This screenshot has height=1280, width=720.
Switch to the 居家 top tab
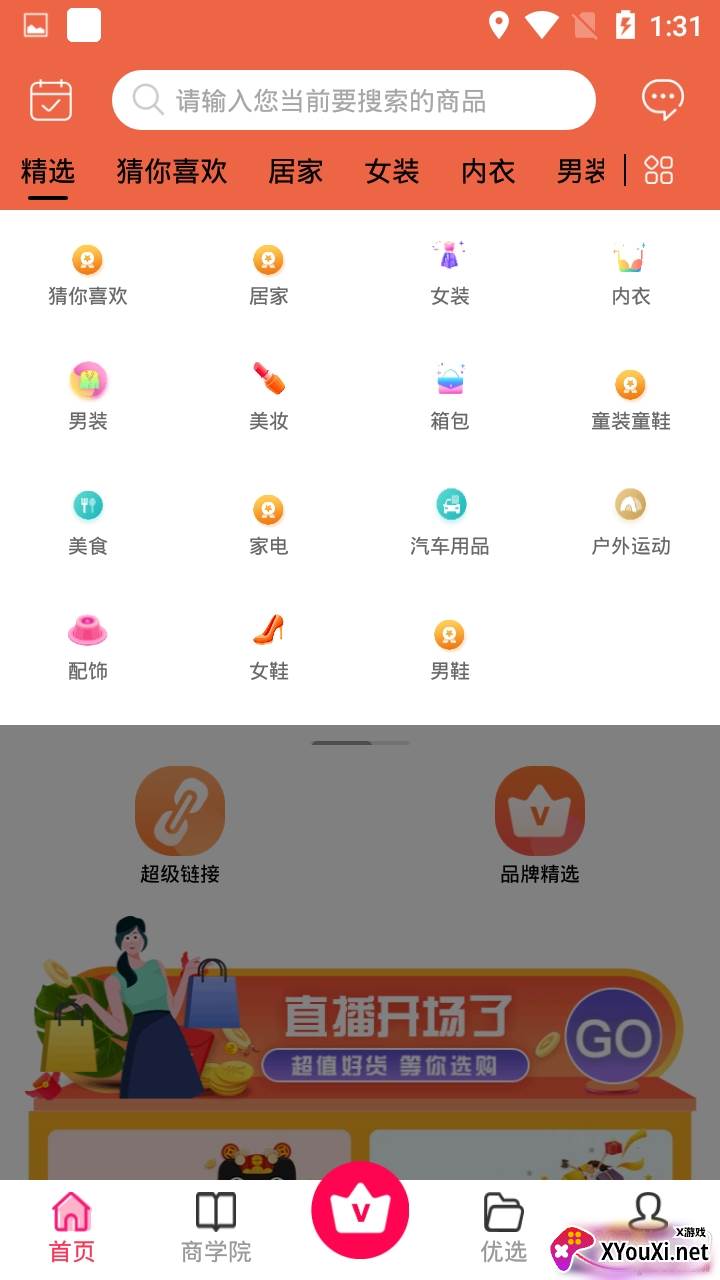(296, 172)
